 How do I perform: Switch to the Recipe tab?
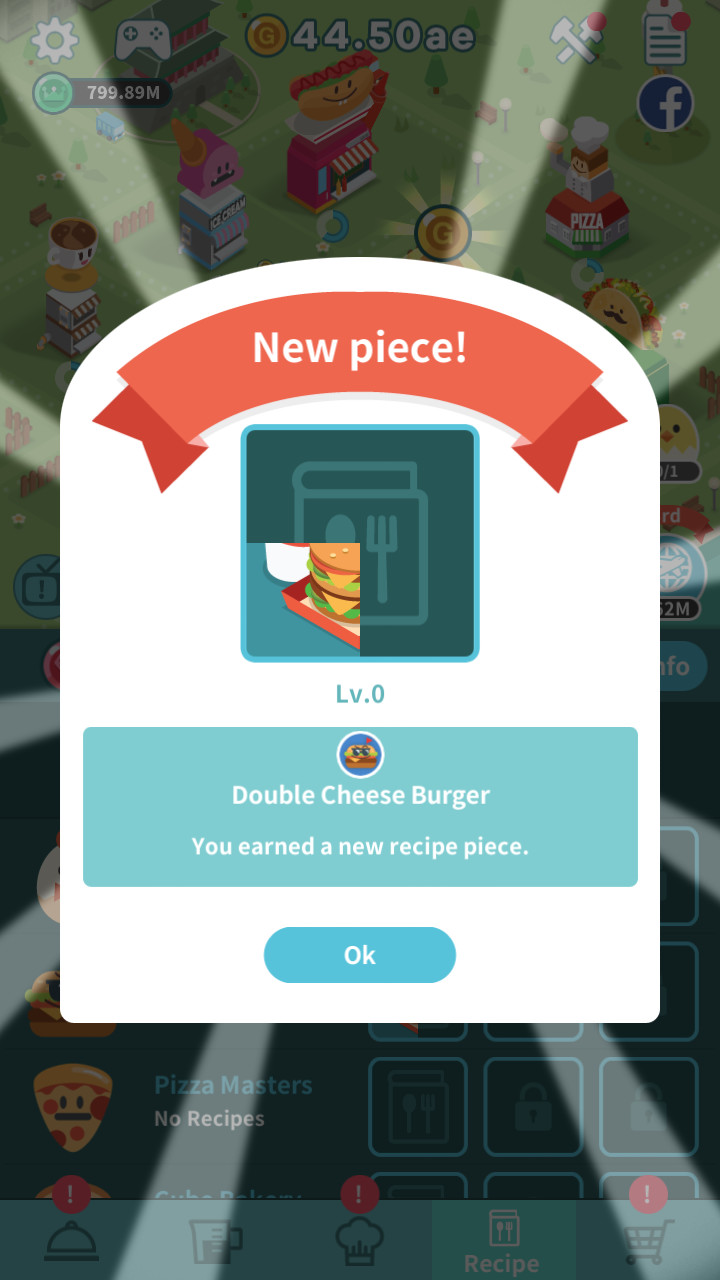[x=502, y=1240]
